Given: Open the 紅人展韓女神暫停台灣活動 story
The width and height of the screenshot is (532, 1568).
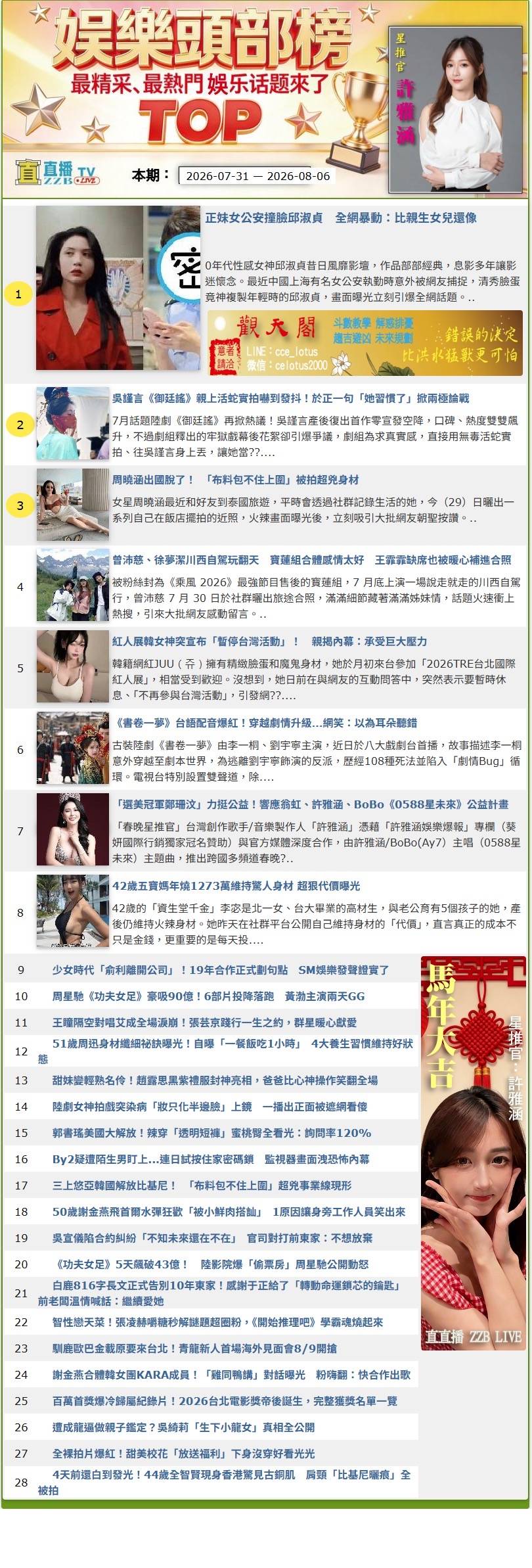Looking at the screenshot, I should pos(269,641).
